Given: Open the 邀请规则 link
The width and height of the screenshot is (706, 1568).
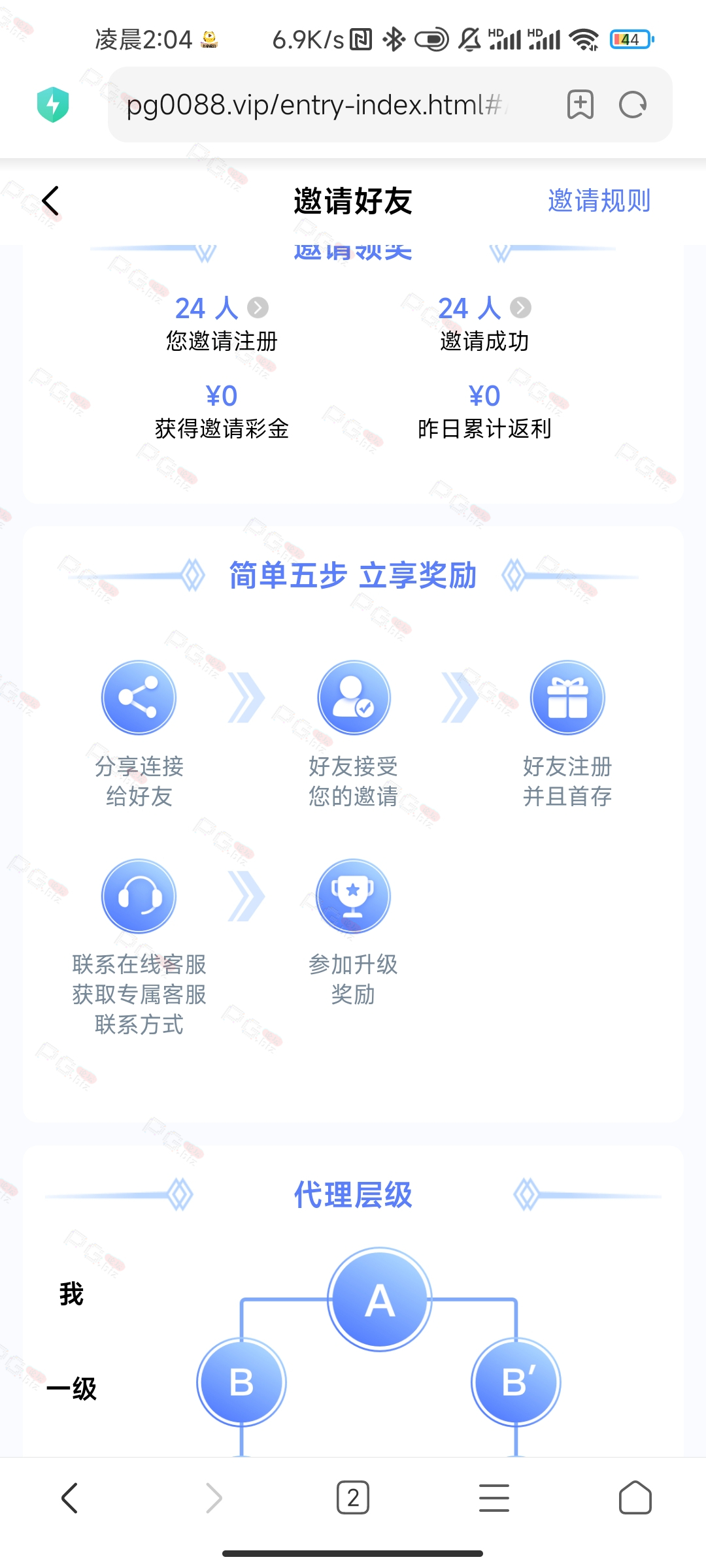Looking at the screenshot, I should coord(599,201).
